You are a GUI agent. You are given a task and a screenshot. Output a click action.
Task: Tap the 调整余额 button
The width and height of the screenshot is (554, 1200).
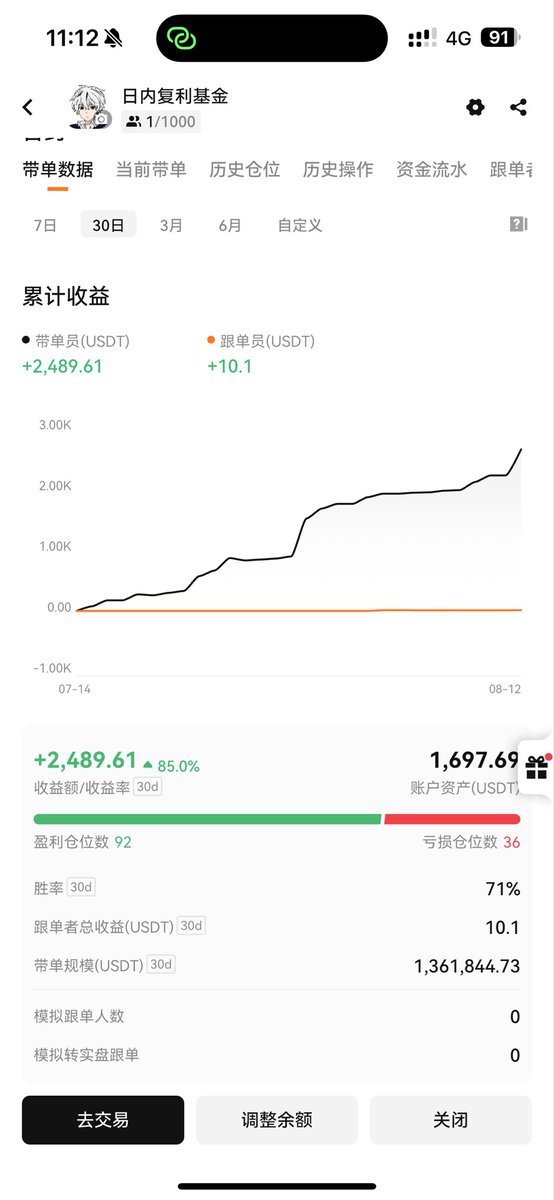click(x=277, y=1120)
